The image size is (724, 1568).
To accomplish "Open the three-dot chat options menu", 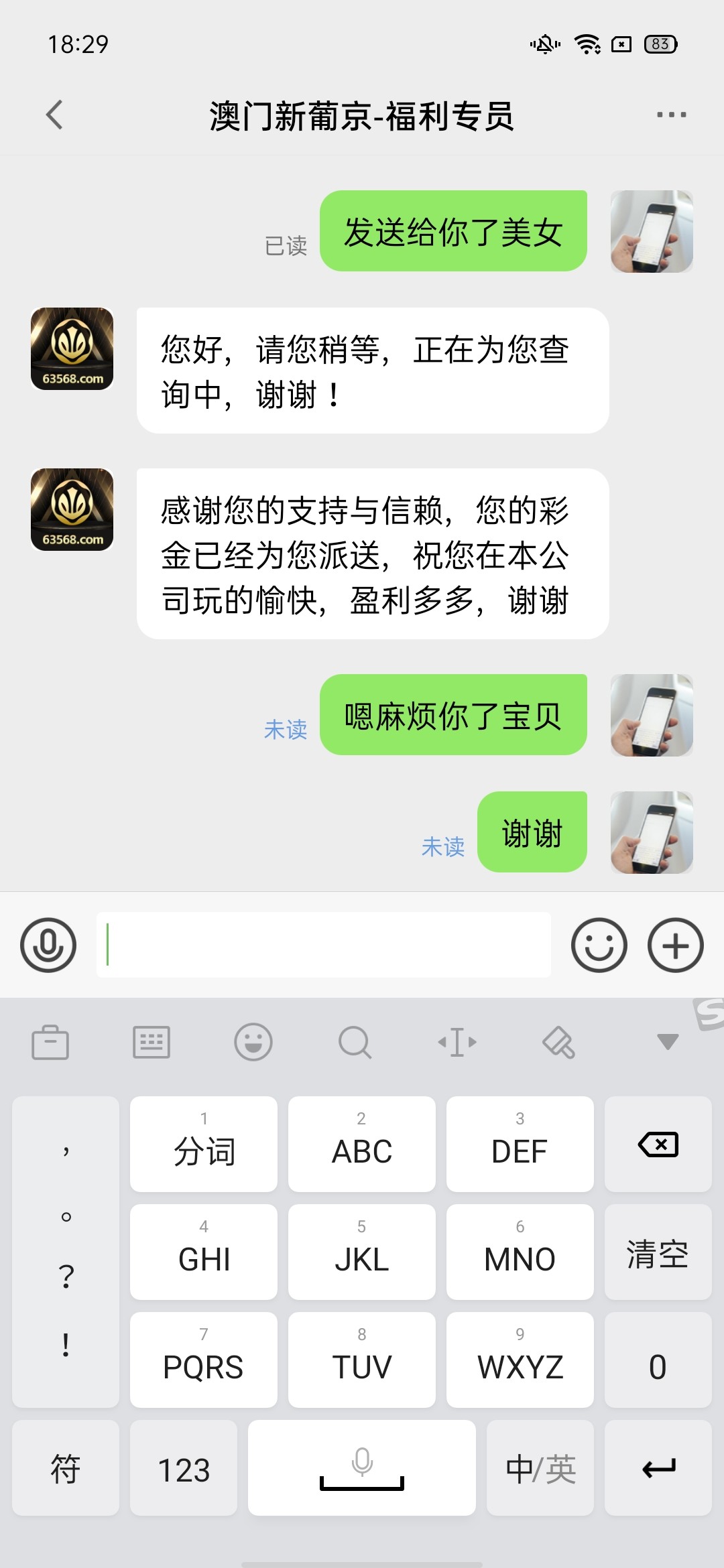I will [671, 115].
